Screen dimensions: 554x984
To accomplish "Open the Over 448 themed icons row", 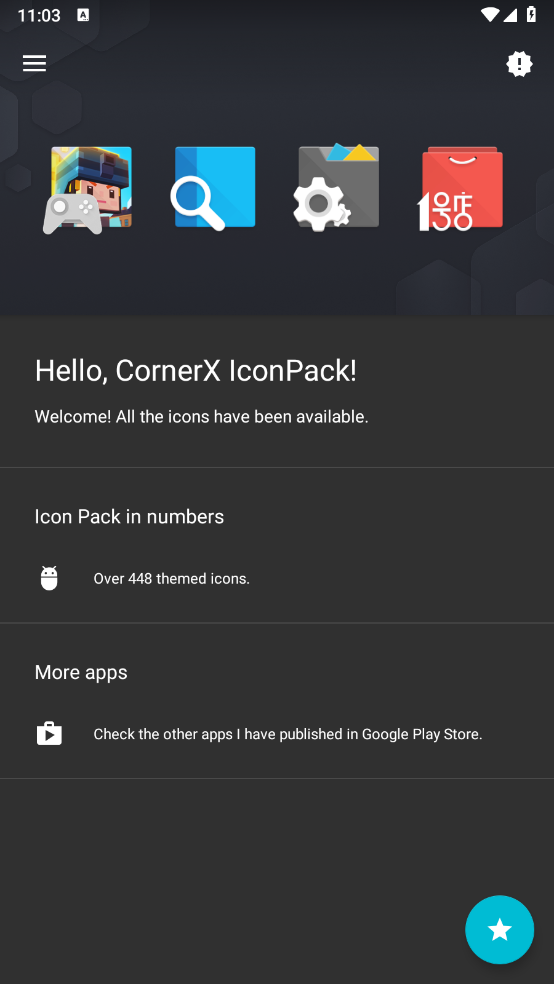I will [277, 579].
